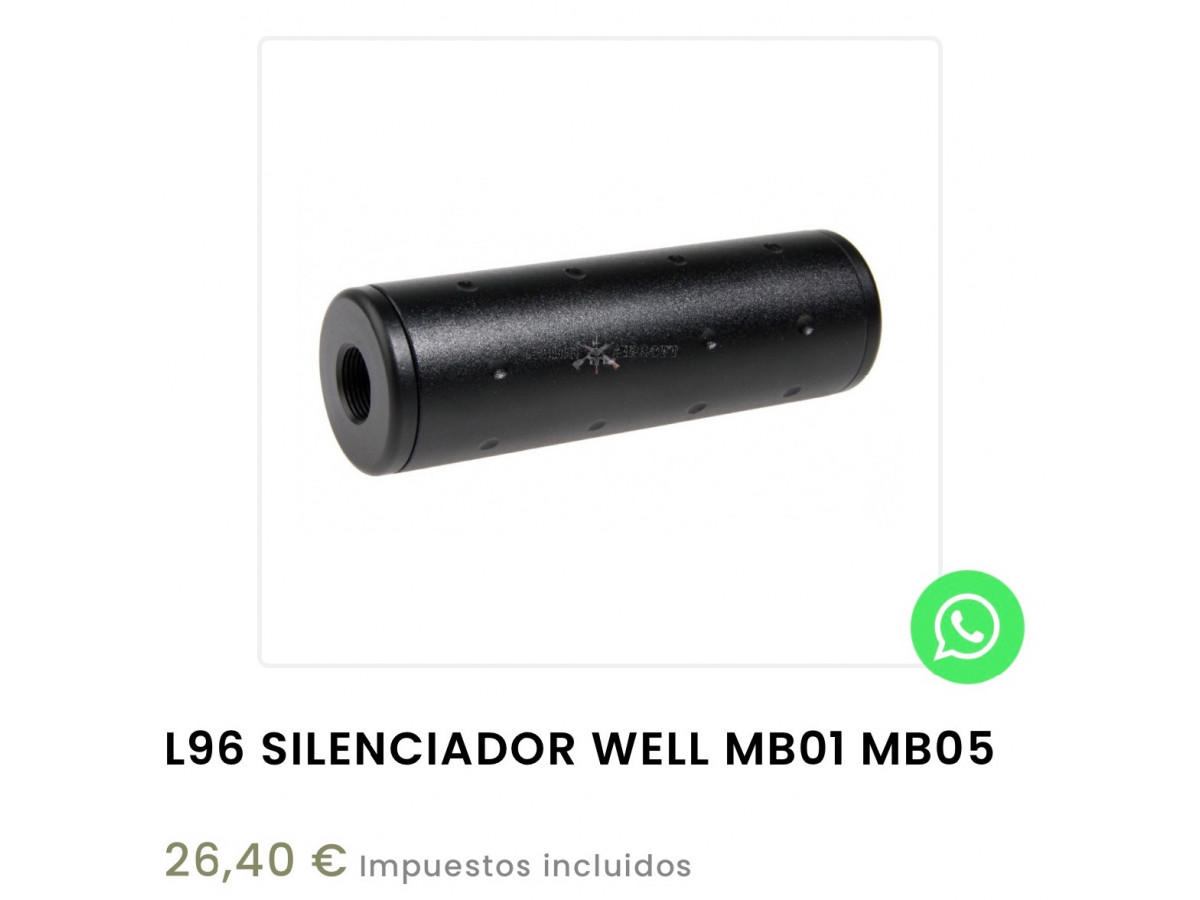Enlarge the silenciador product image
The image size is (1200, 900).
point(599,352)
